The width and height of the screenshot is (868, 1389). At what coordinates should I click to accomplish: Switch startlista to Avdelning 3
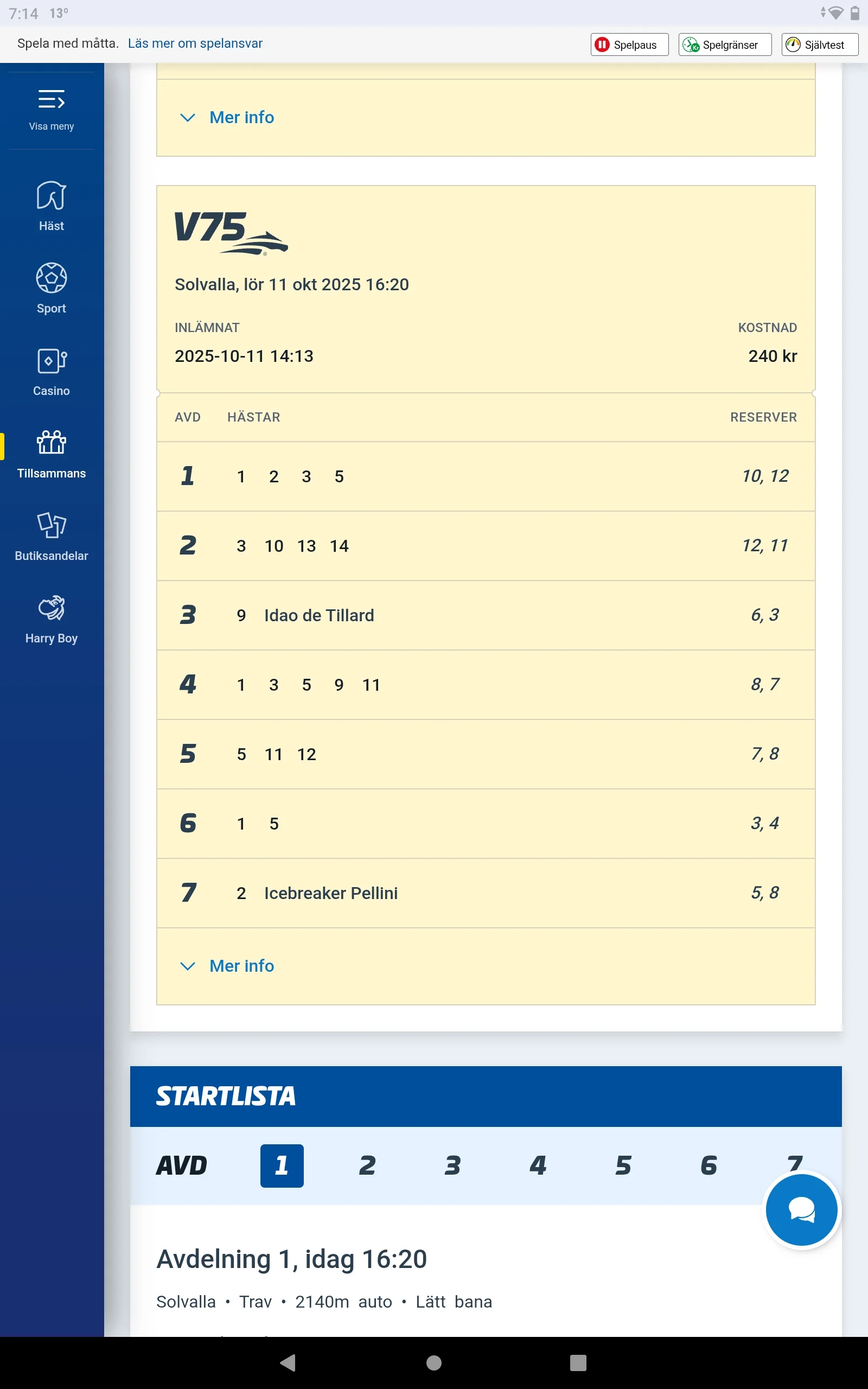click(452, 1165)
